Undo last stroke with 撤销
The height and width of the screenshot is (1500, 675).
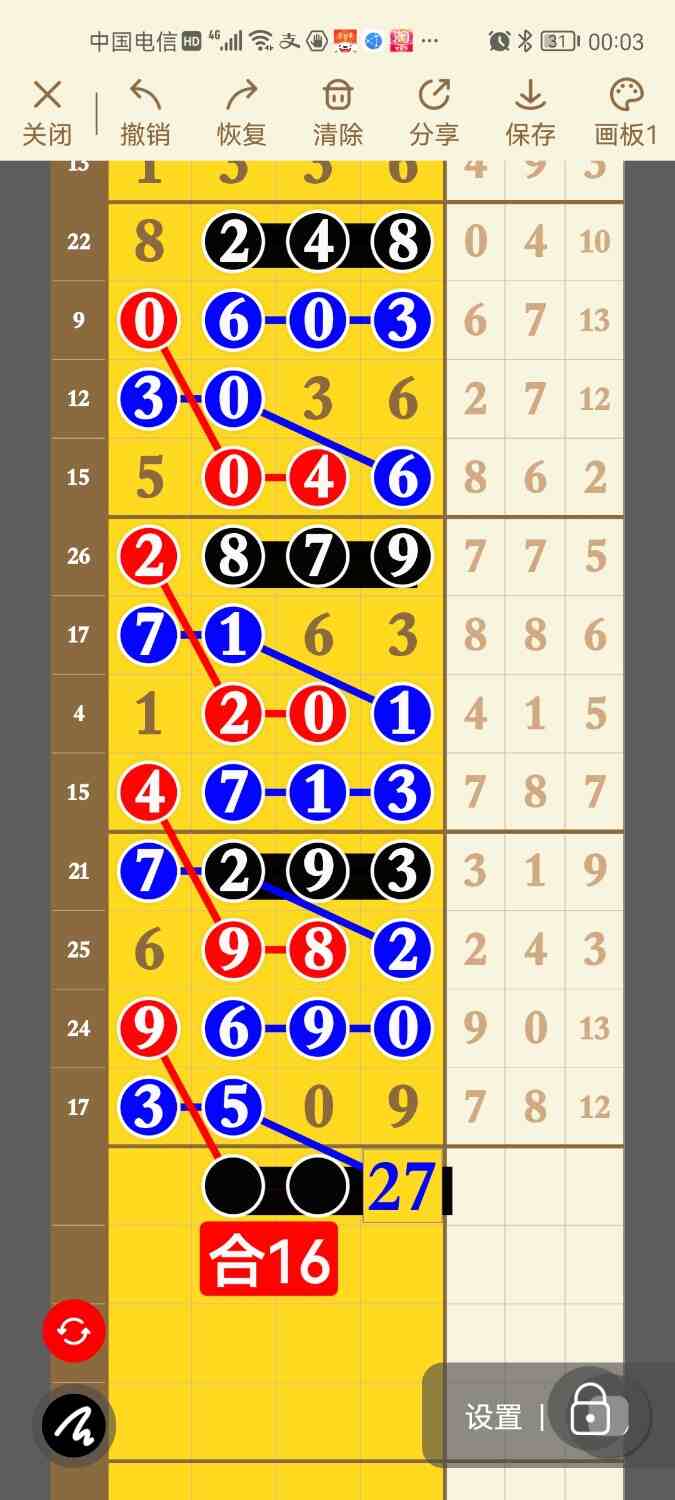pos(145,114)
